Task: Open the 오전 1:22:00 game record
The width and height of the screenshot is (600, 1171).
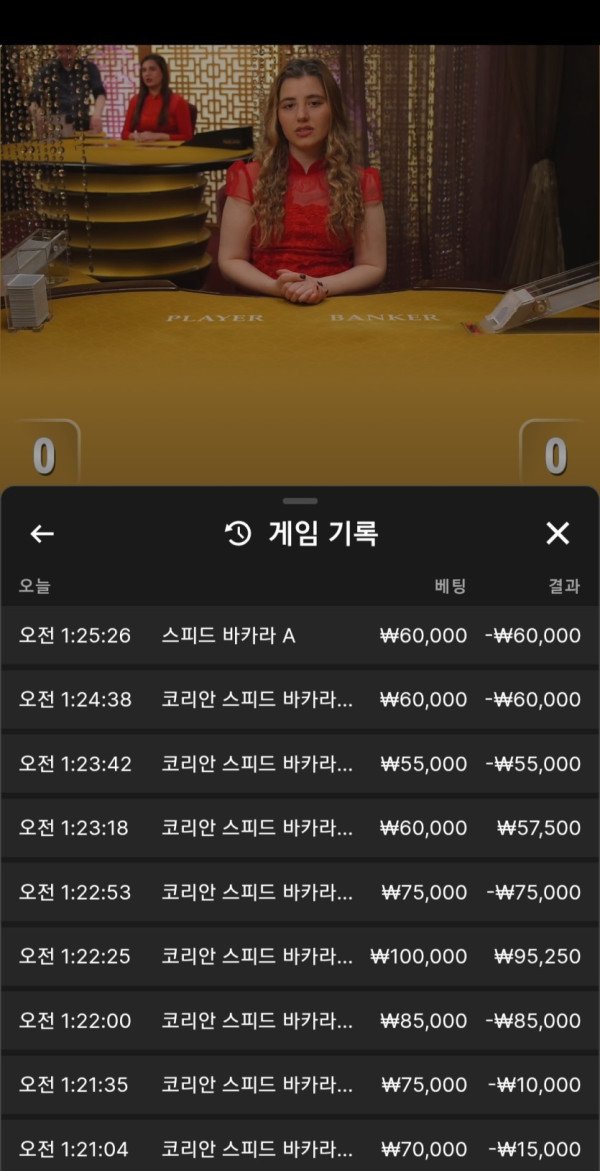Action: 300,1020
